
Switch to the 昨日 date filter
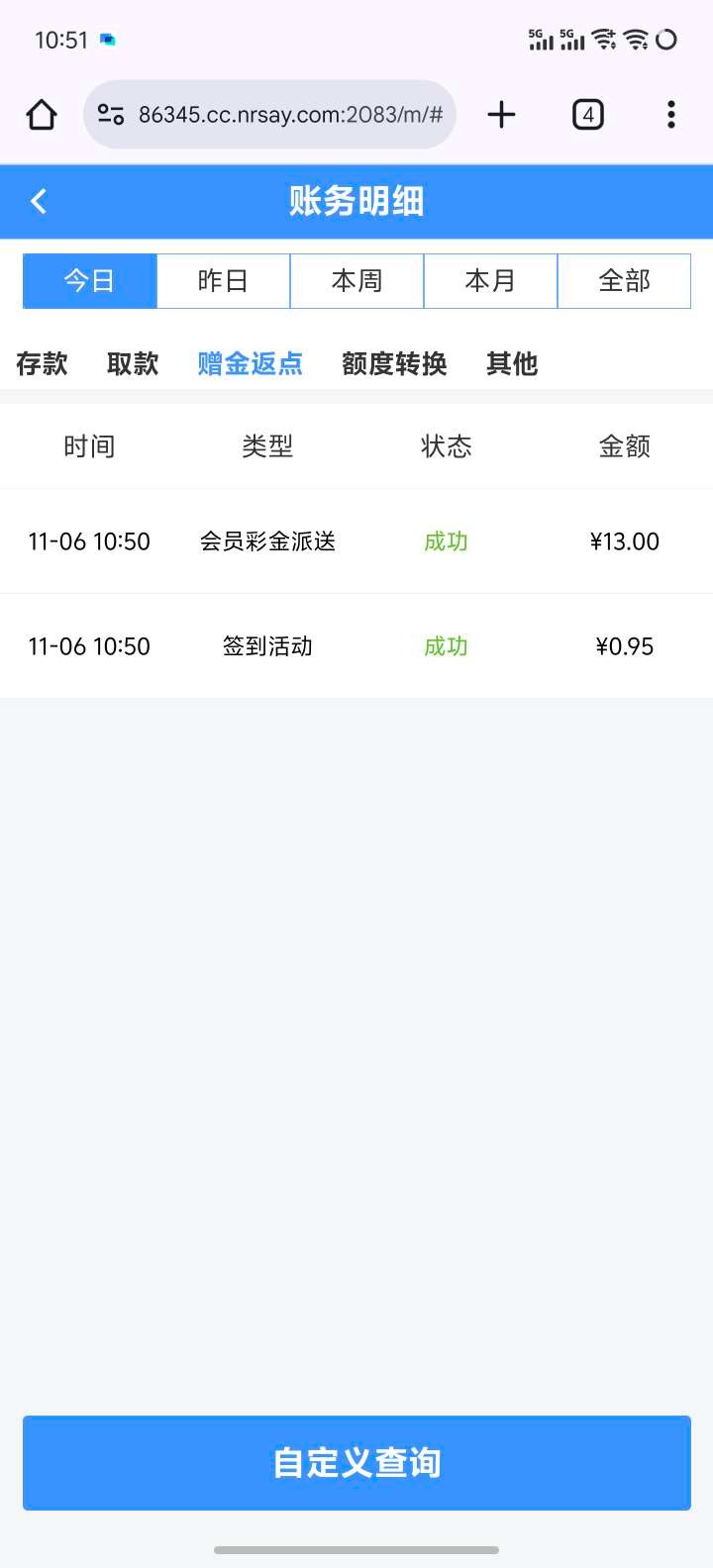223,281
